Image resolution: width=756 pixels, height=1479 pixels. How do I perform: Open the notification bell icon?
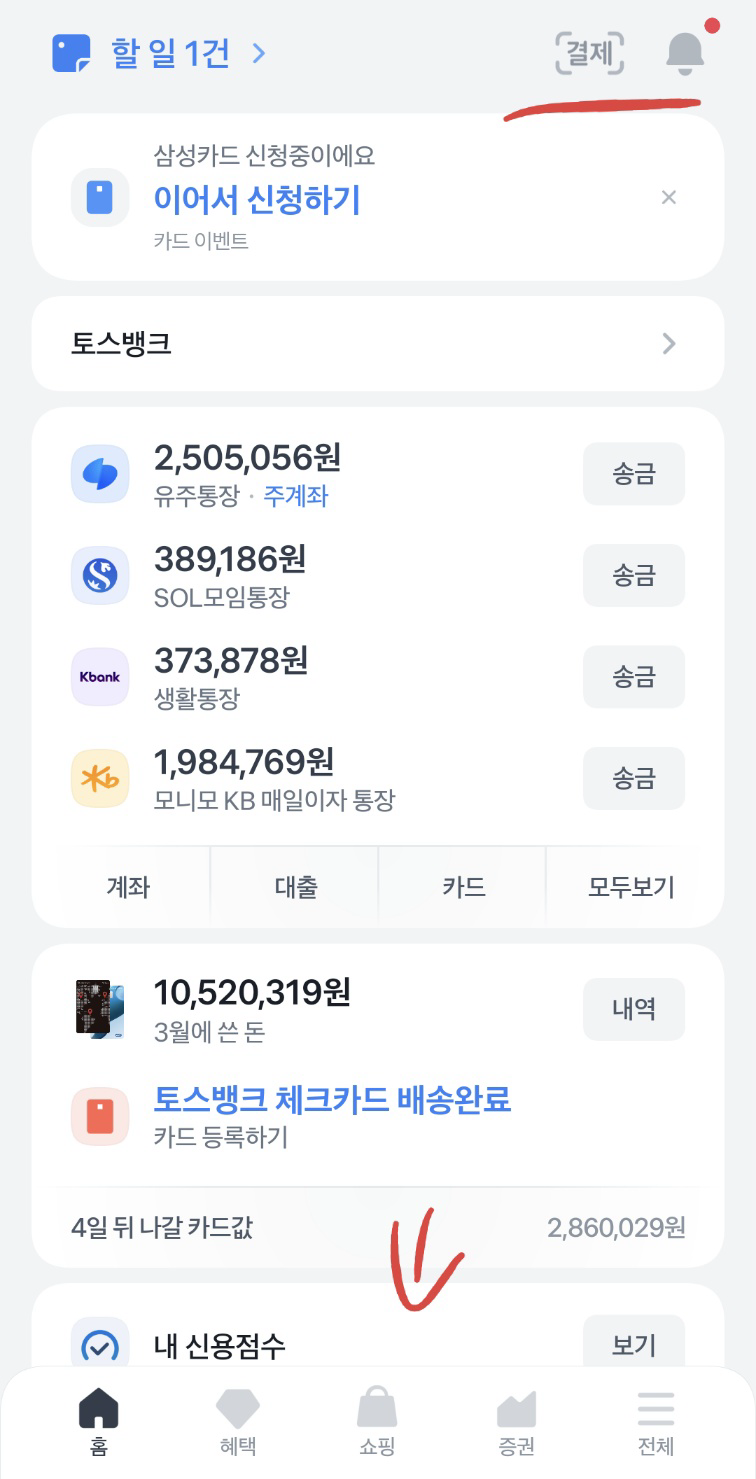pyautogui.click(x=686, y=55)
